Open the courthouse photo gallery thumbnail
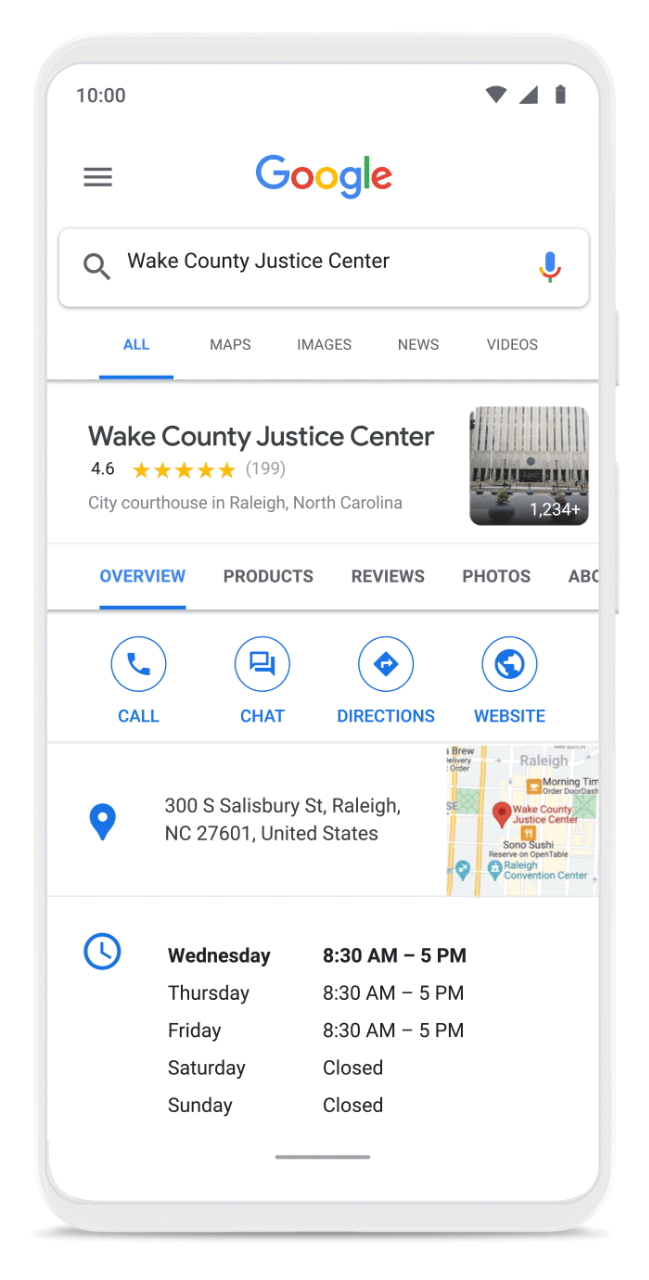Screen dimensions: 649x1280 point(529,465)
